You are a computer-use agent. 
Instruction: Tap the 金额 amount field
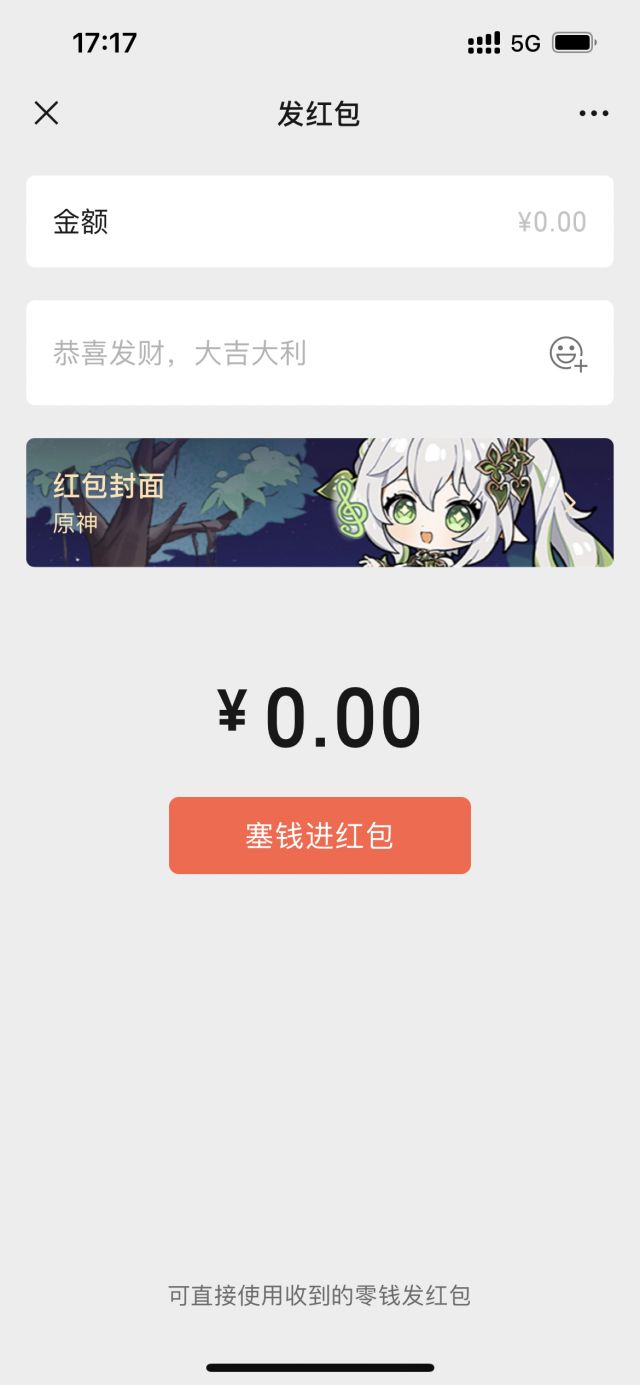coord(320,221)
